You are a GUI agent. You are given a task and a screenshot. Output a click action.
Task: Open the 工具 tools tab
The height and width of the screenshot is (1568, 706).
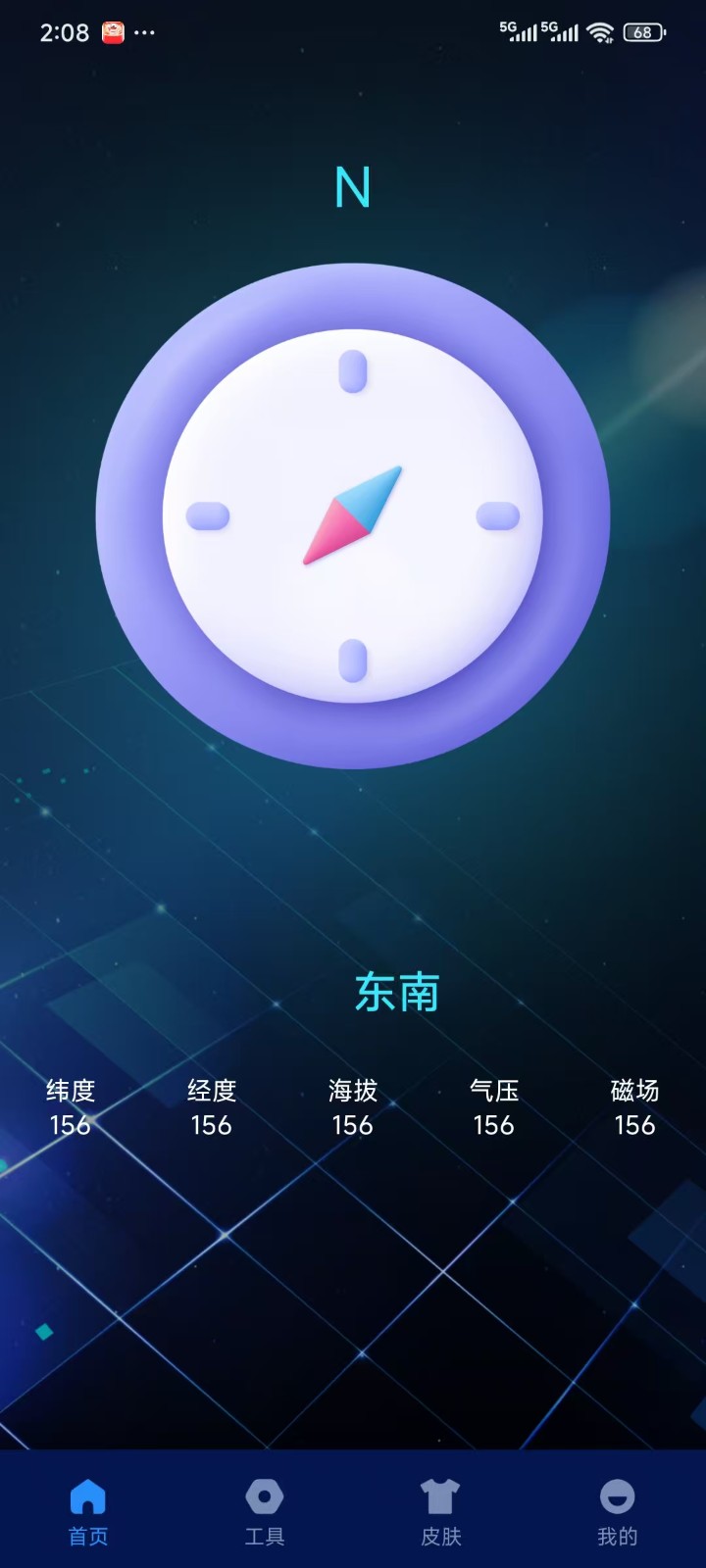(265, 1511)
